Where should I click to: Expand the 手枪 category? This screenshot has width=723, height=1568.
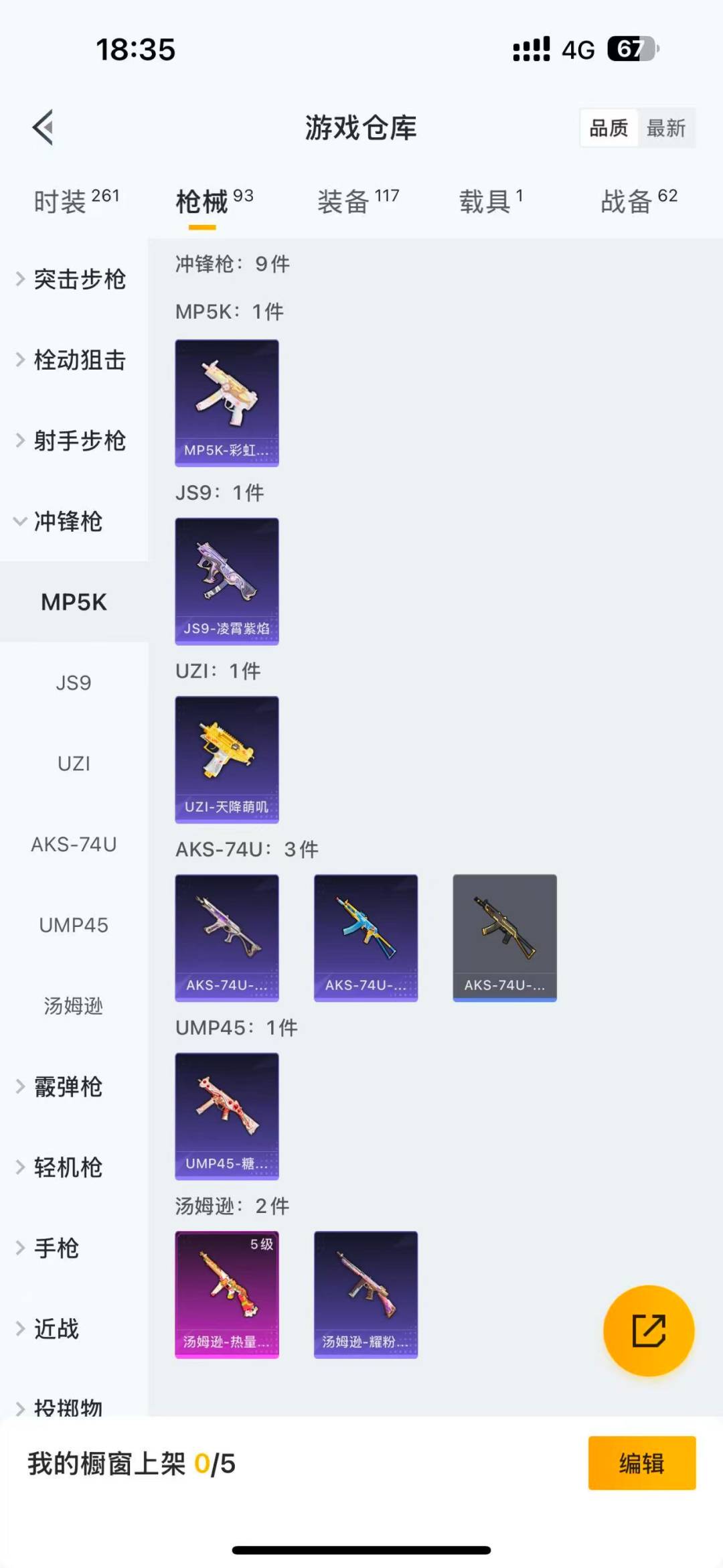[57, 1247]
